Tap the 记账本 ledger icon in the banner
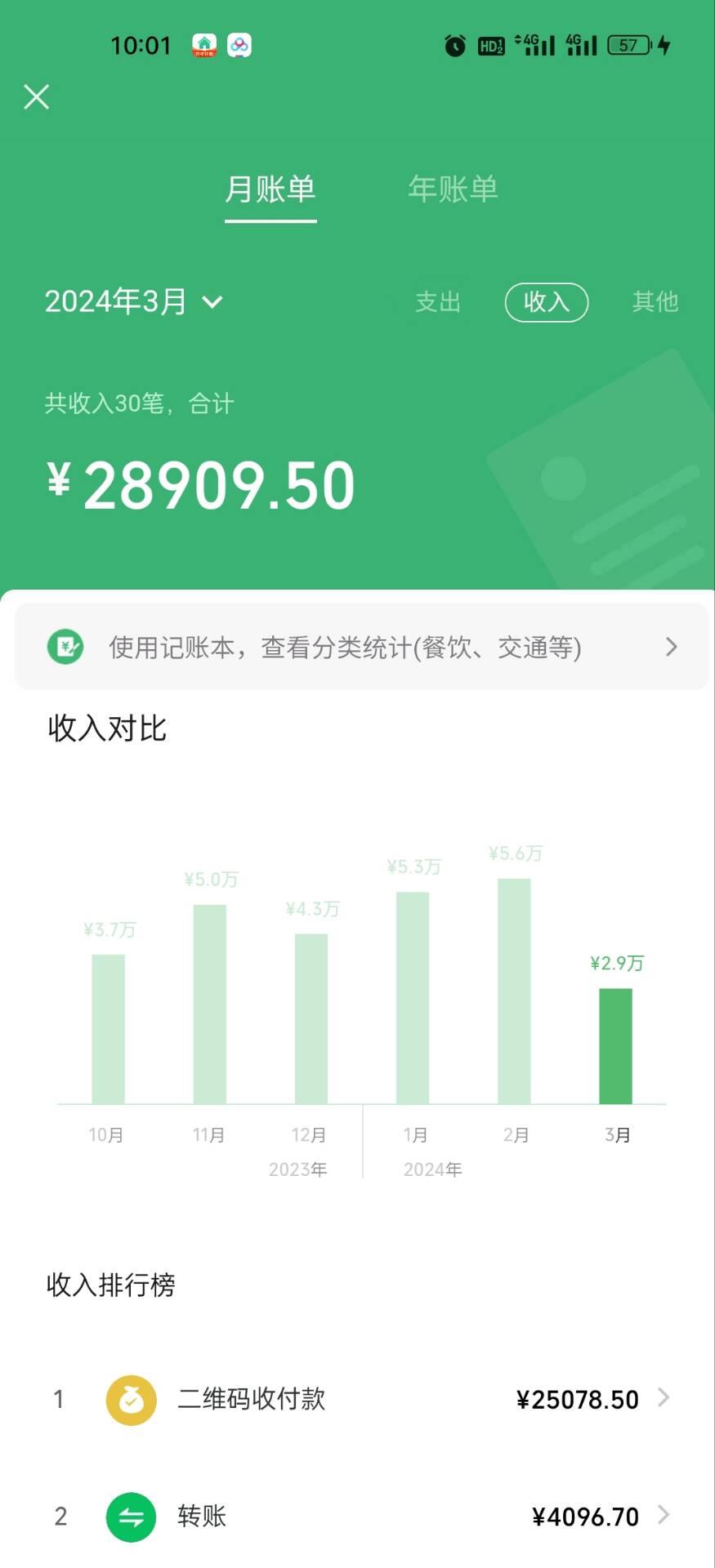The height and width of the screenshot is (1568, 715). [x=66, y=647]
